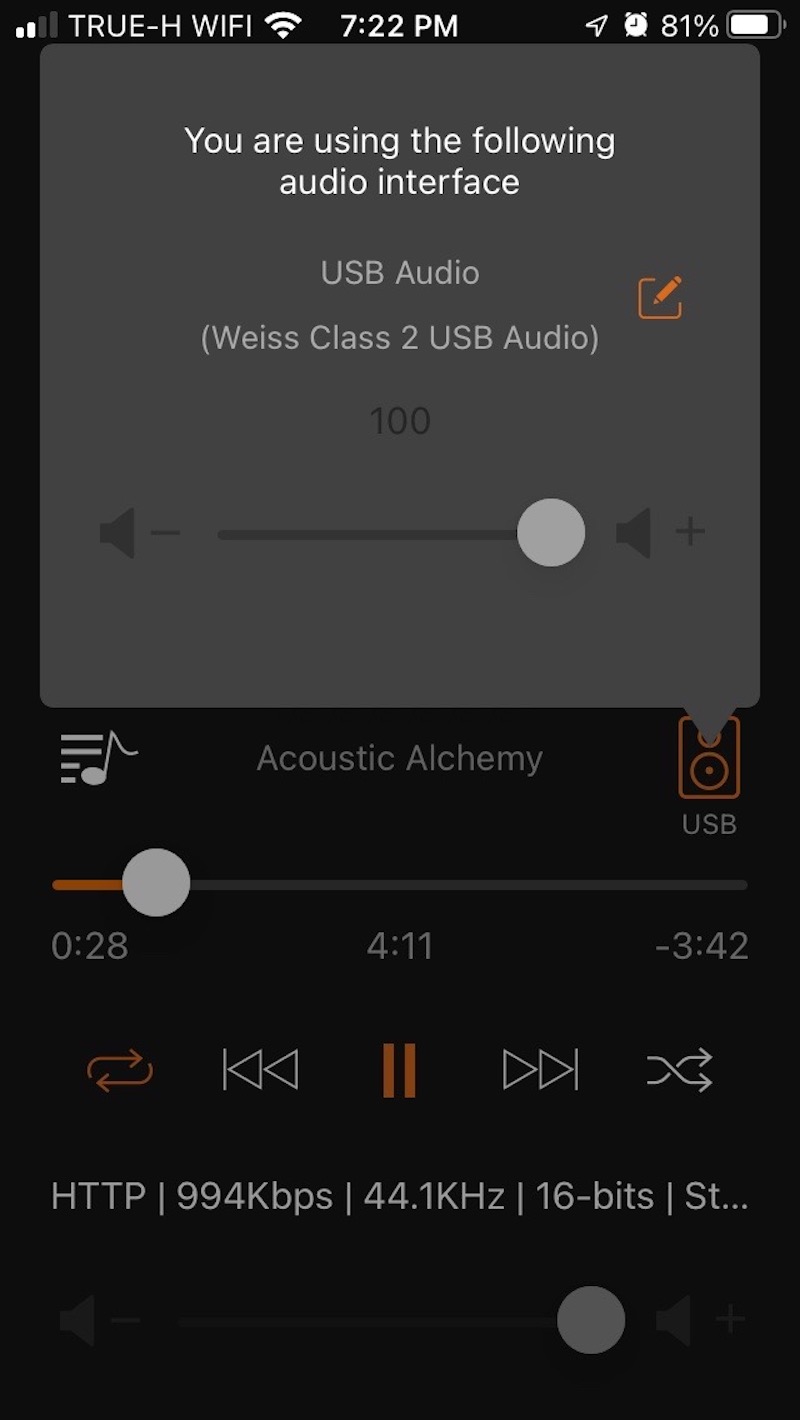
Task: Increase main volume with bottom speaker plus
Action: [701, 1321]
